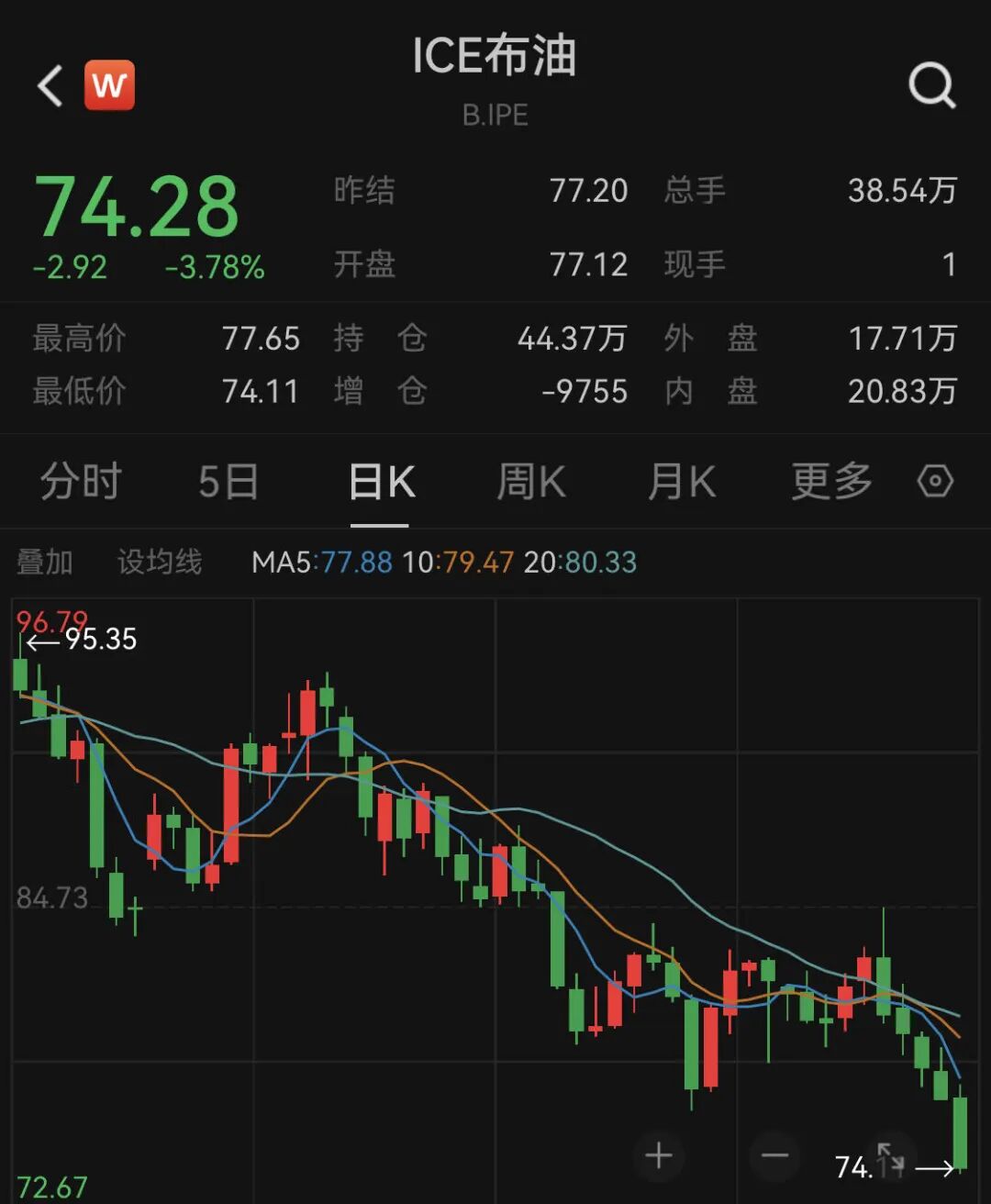
Task: Open 设均线 moving average settings
Action: (x=160, y=562)
